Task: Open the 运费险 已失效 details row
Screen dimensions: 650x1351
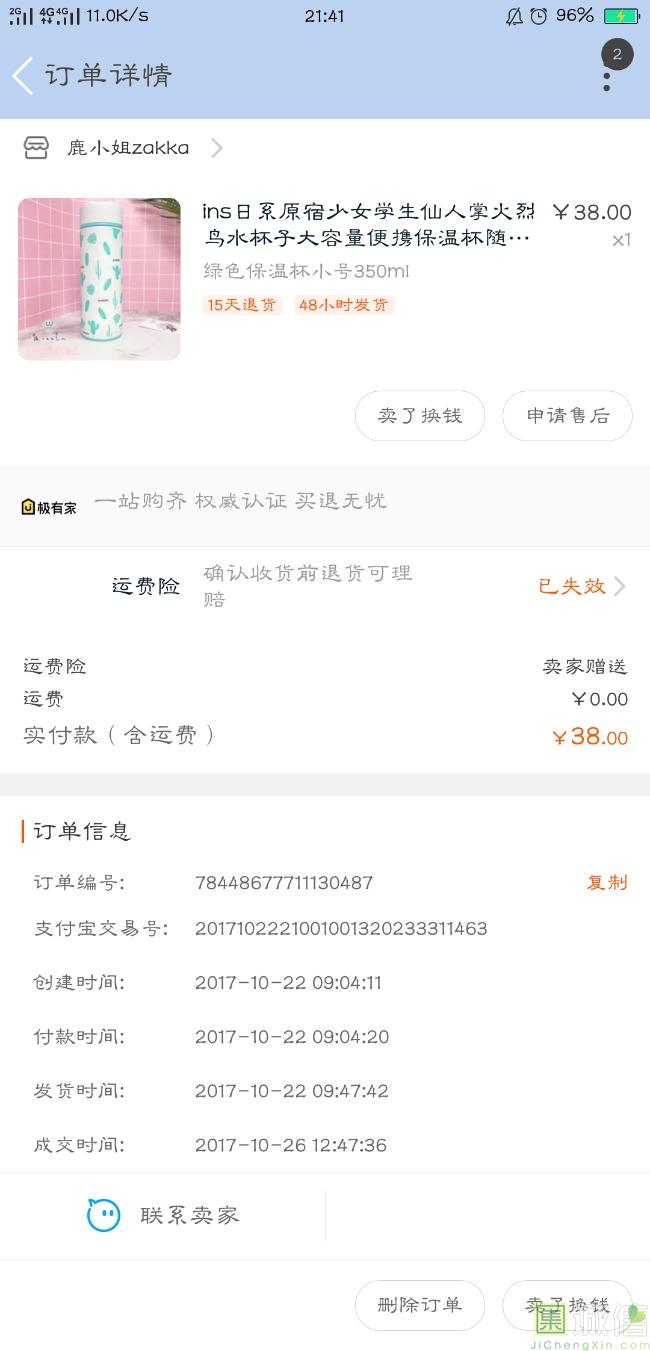Action: 582,586
